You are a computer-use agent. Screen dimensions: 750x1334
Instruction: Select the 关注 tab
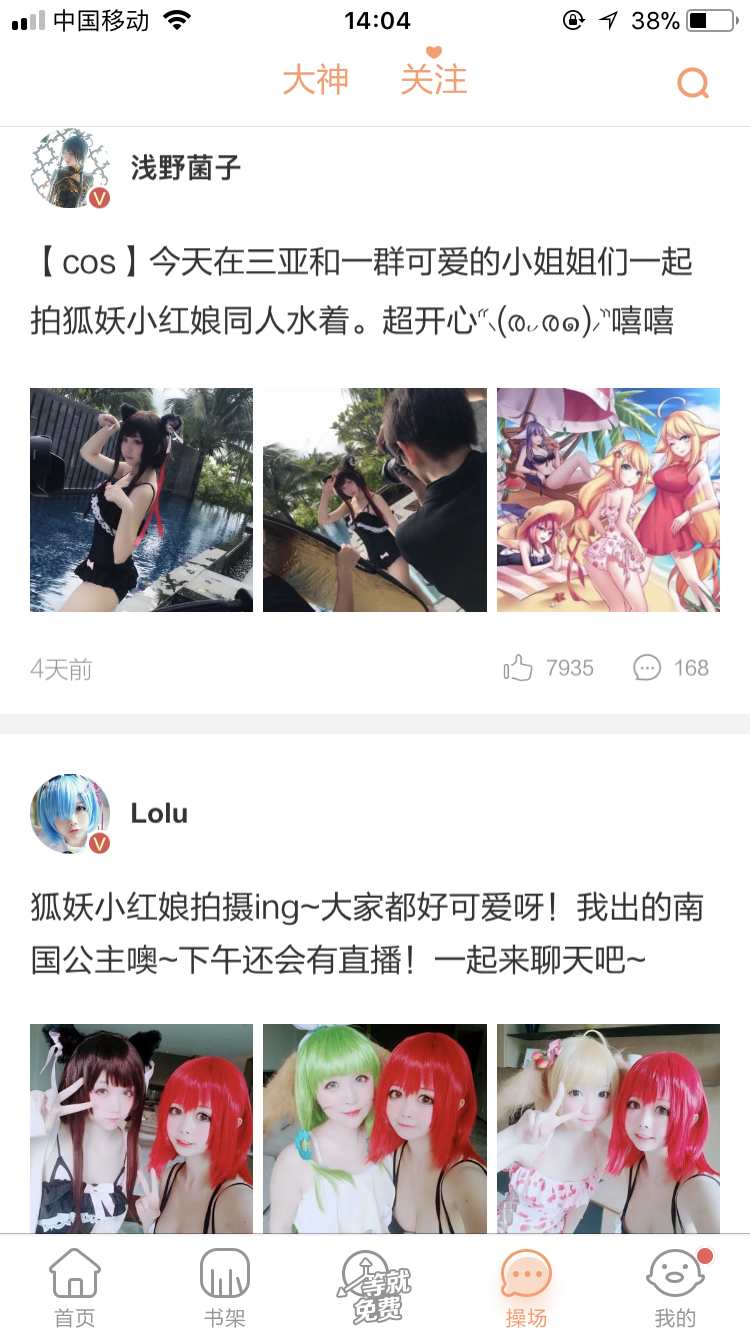click(433, 79)
